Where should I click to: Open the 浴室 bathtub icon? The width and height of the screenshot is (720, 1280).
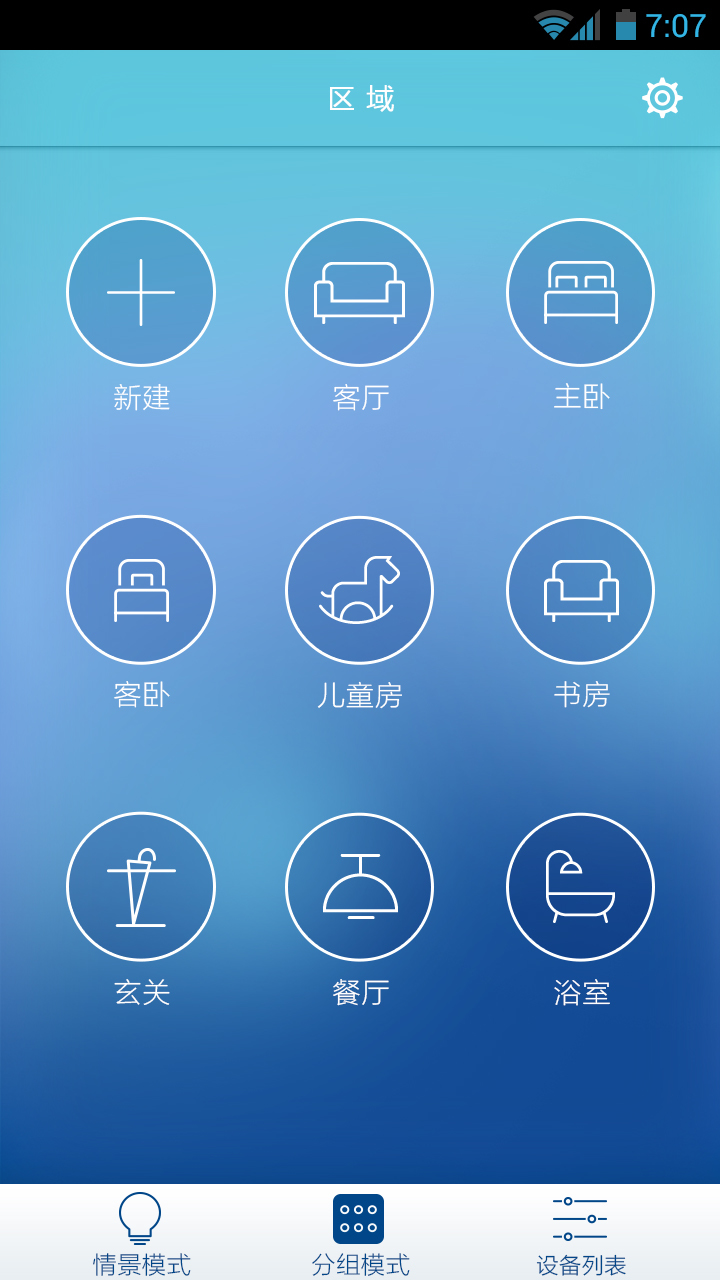coord(580,886)
